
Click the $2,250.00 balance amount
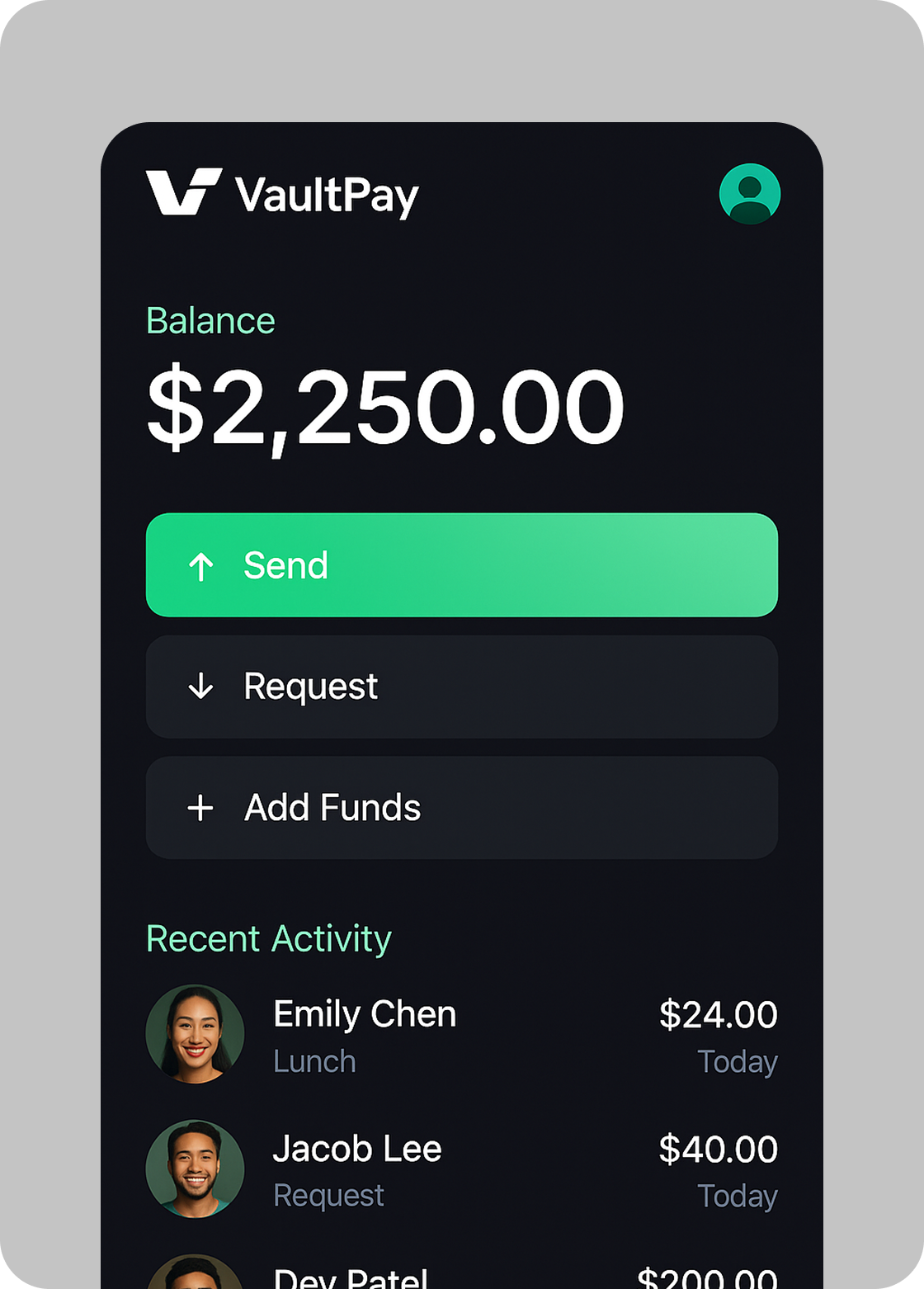[x=384, y=404]
